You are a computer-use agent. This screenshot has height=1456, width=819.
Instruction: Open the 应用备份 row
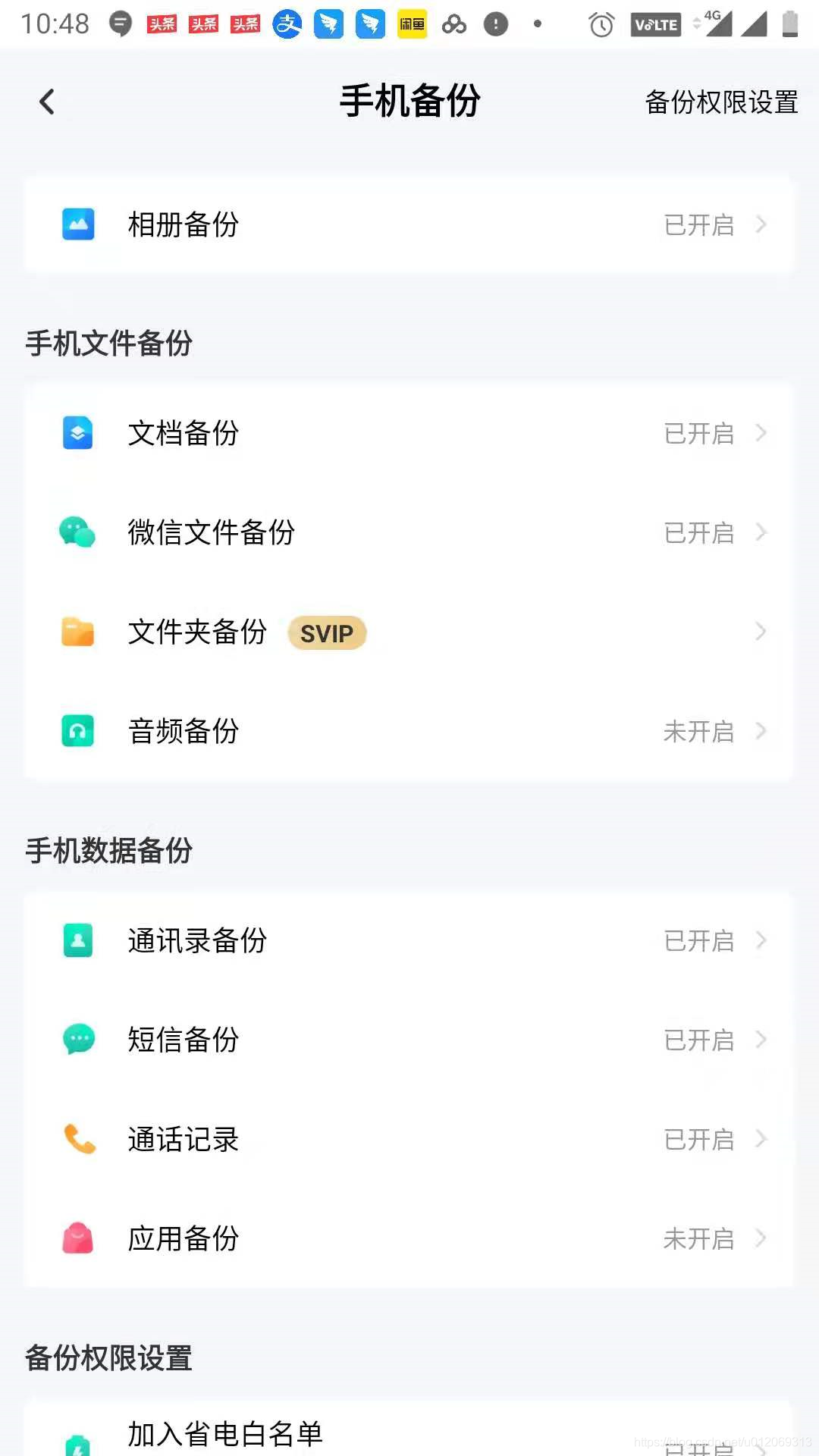tap(409, 1238)
